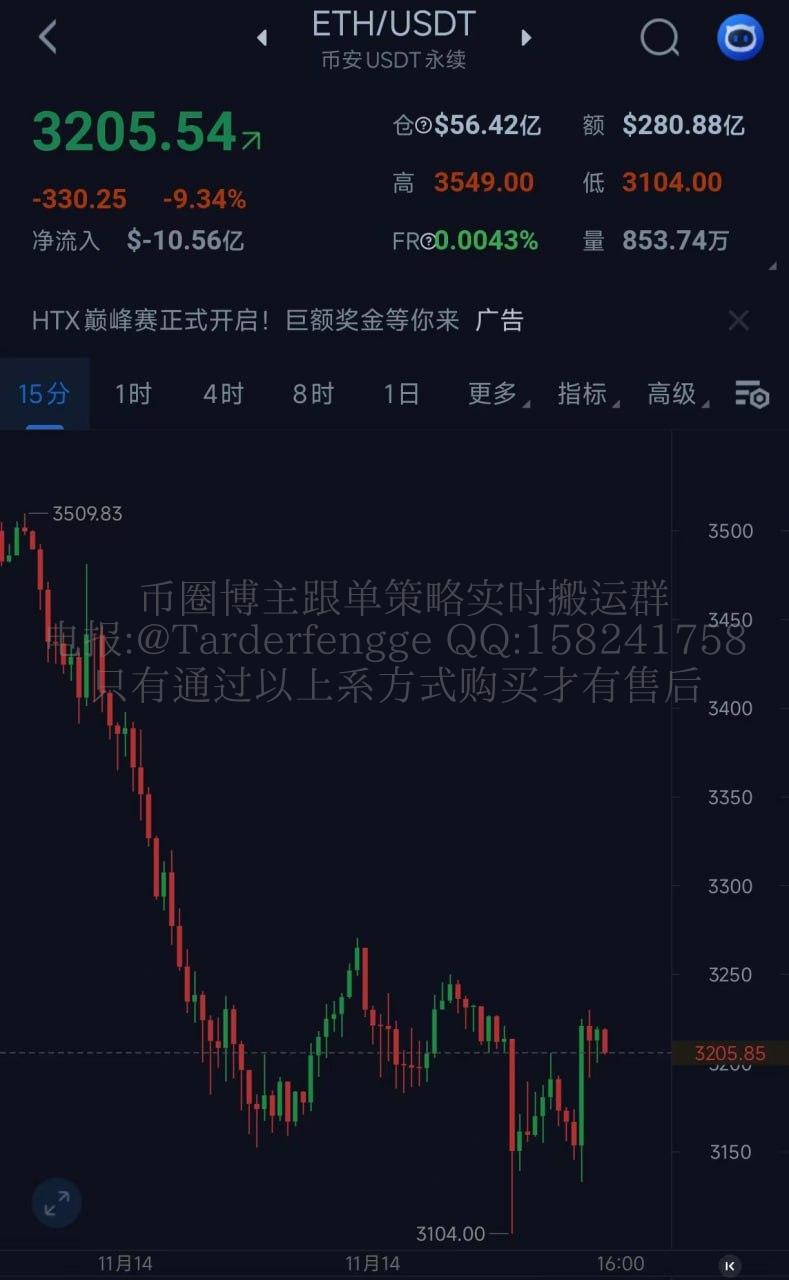Open the HTX 巅峰赛 ad banner

pyautogui.click(x=278, y=320)
